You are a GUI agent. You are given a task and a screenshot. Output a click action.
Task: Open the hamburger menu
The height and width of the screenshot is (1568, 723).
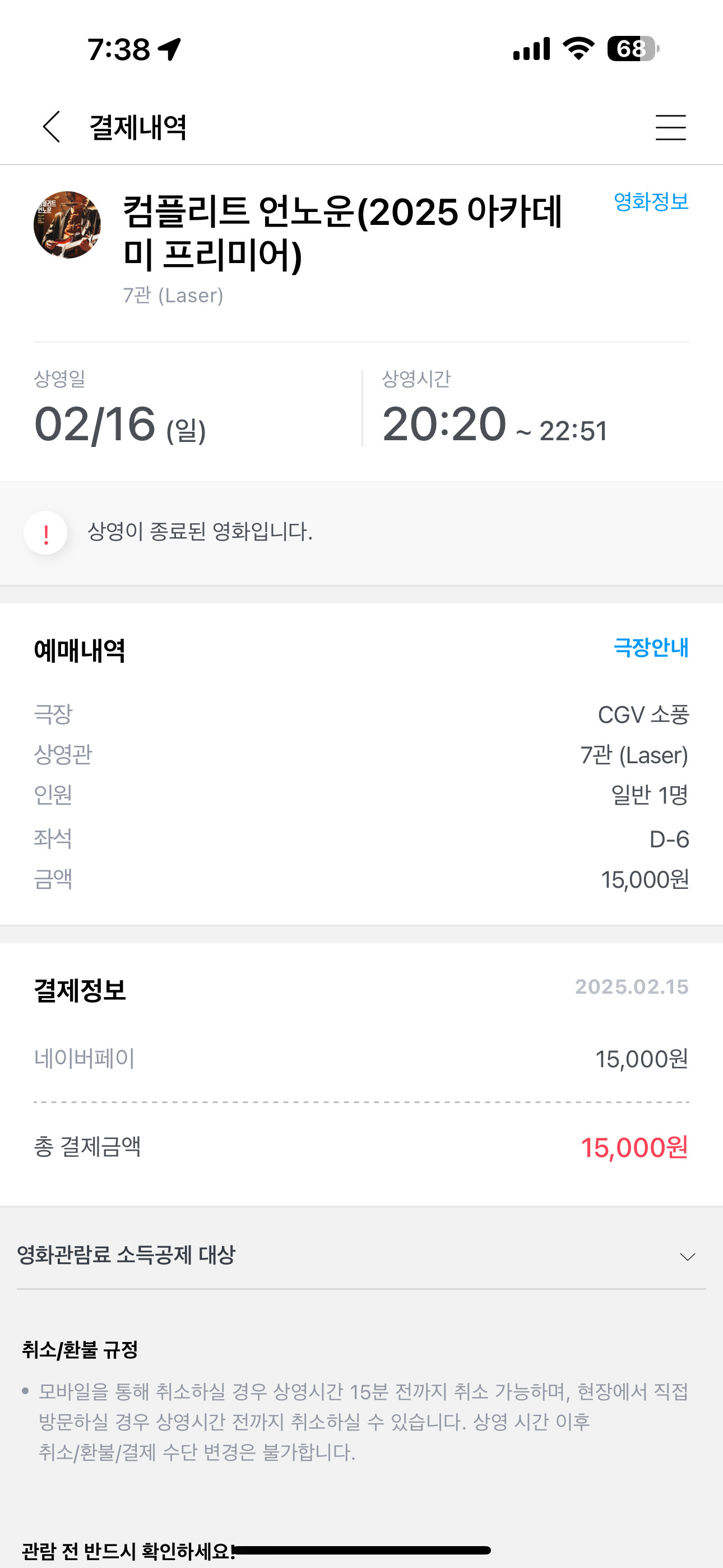(671, 127)
